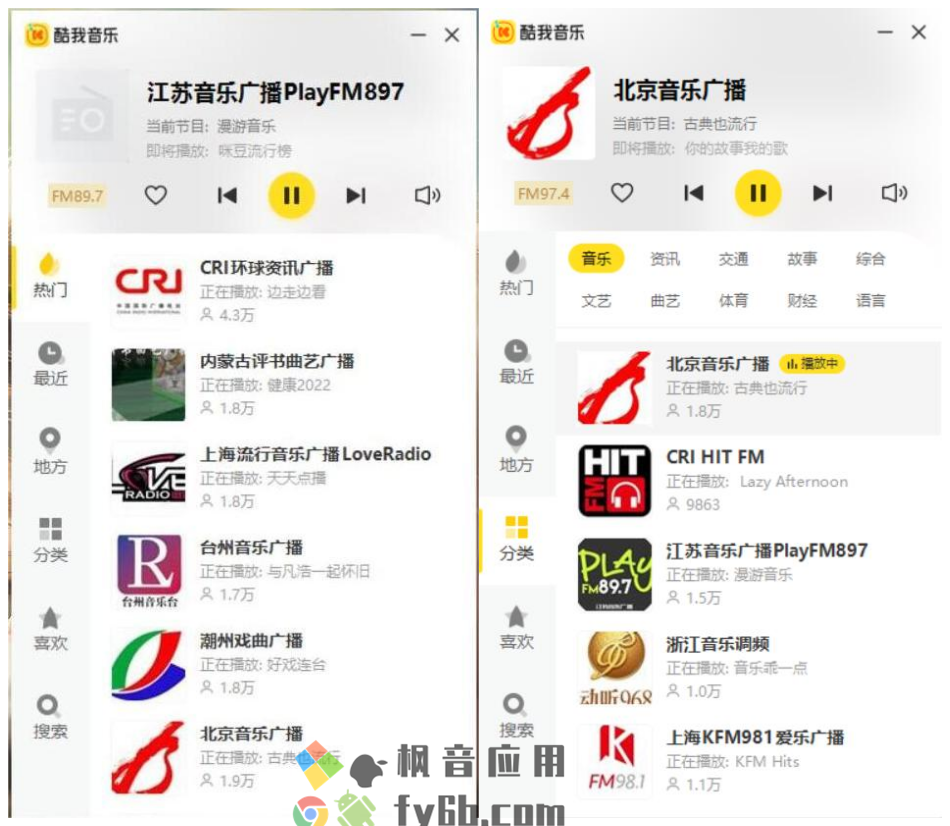Choose the 曲艺 category chip
Viewport: 950px width, 826px height.
coord(665,300)
